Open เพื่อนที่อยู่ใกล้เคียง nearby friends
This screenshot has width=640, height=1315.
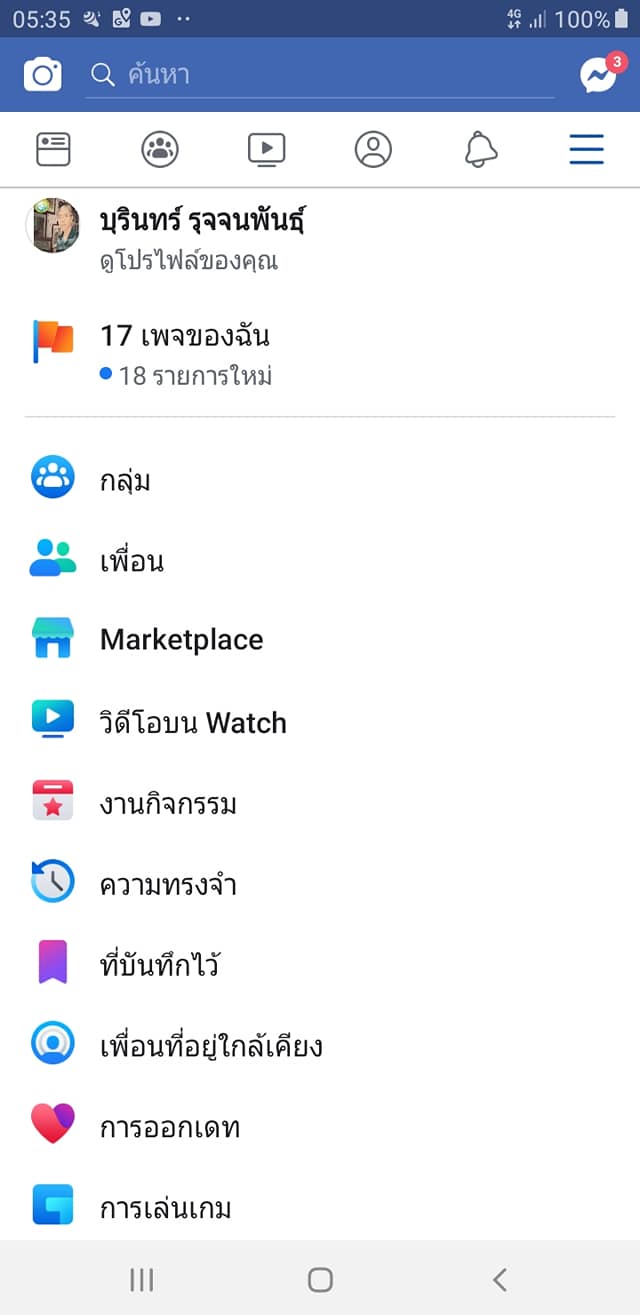pos(210,1046)
